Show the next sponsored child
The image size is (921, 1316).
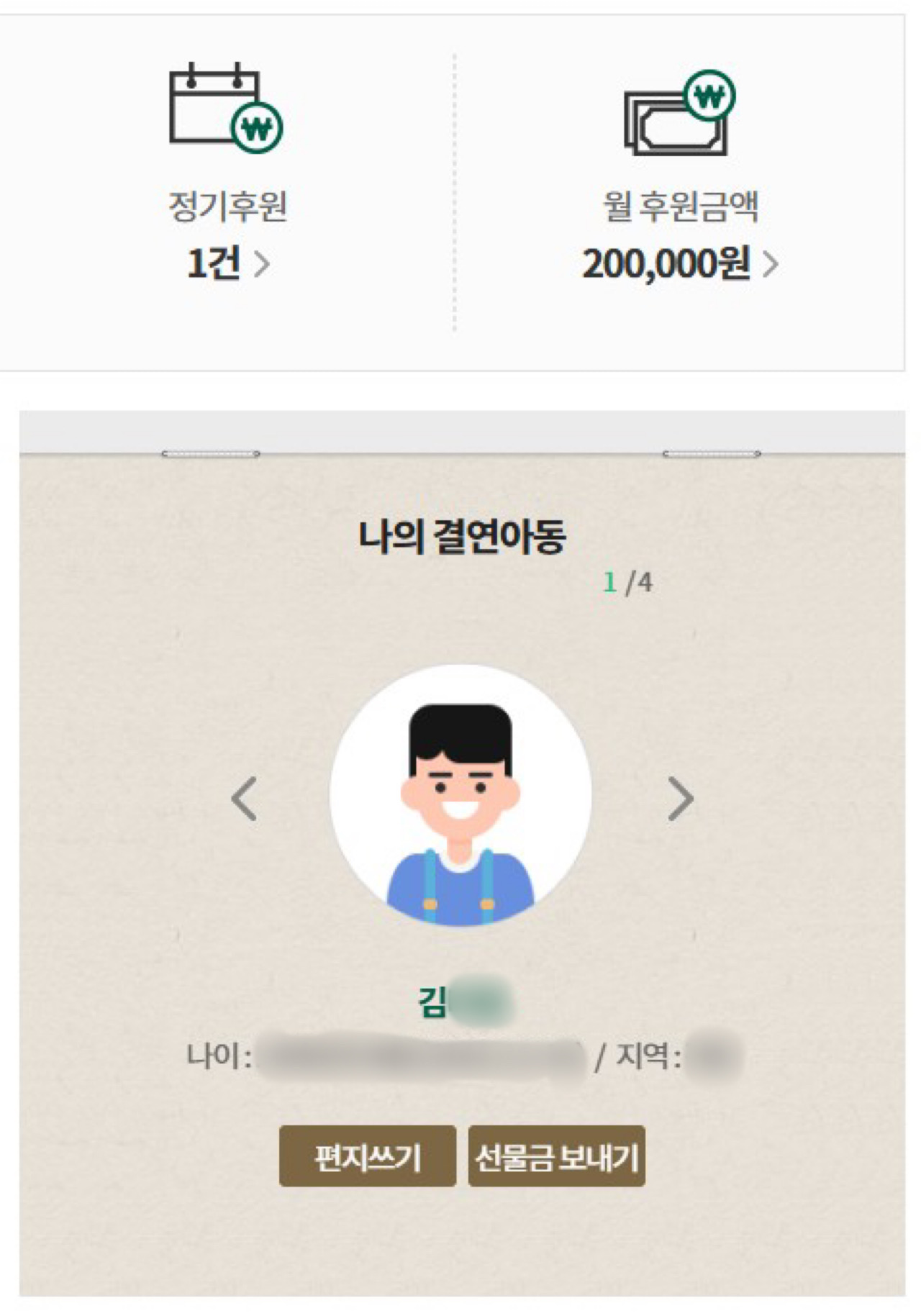click(680, 799)
